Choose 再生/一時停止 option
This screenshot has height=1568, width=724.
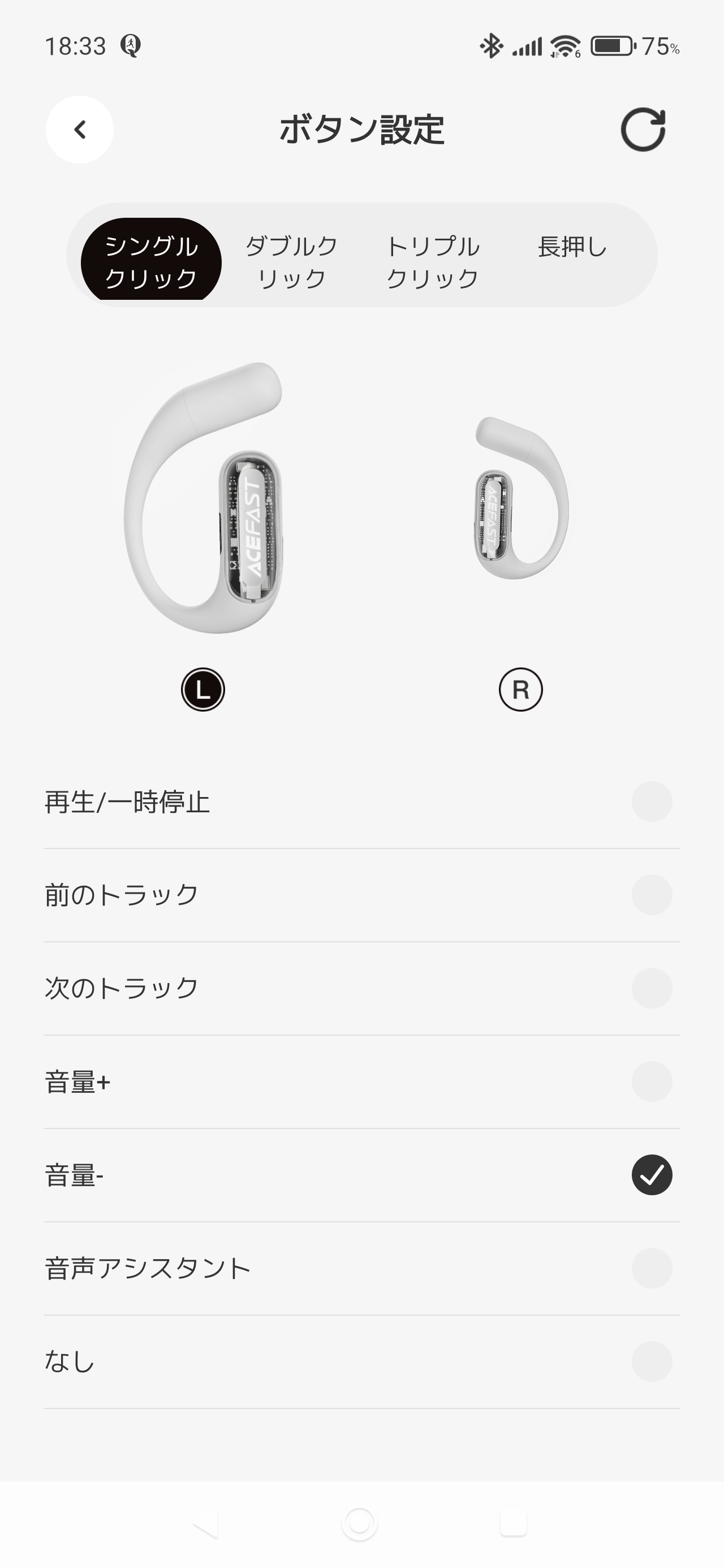click(652, 802)
